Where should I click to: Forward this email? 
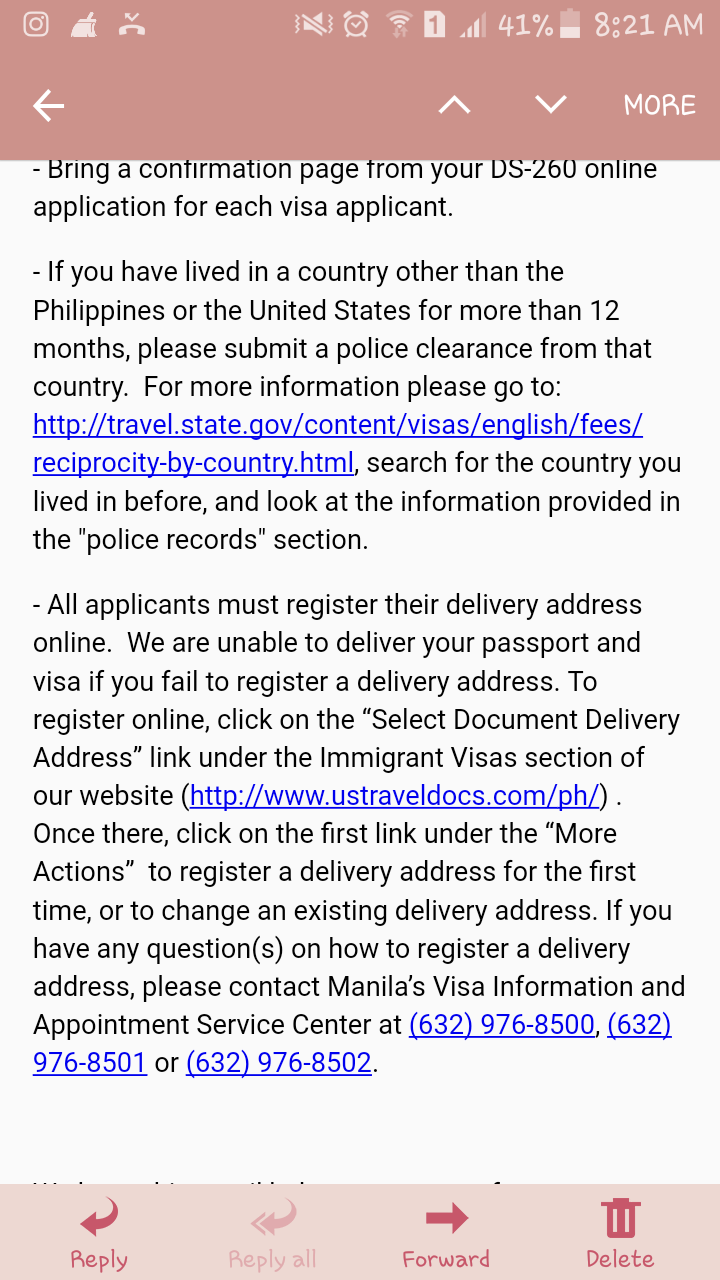point(446,1234)
